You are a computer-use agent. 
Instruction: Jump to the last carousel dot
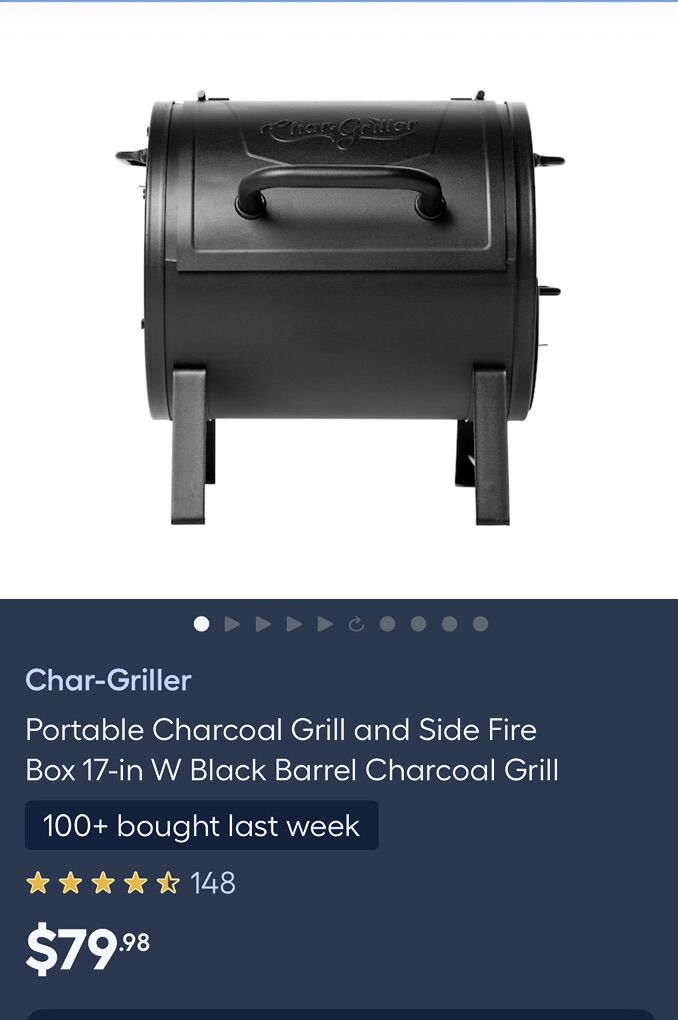click(x=480, y=624)
